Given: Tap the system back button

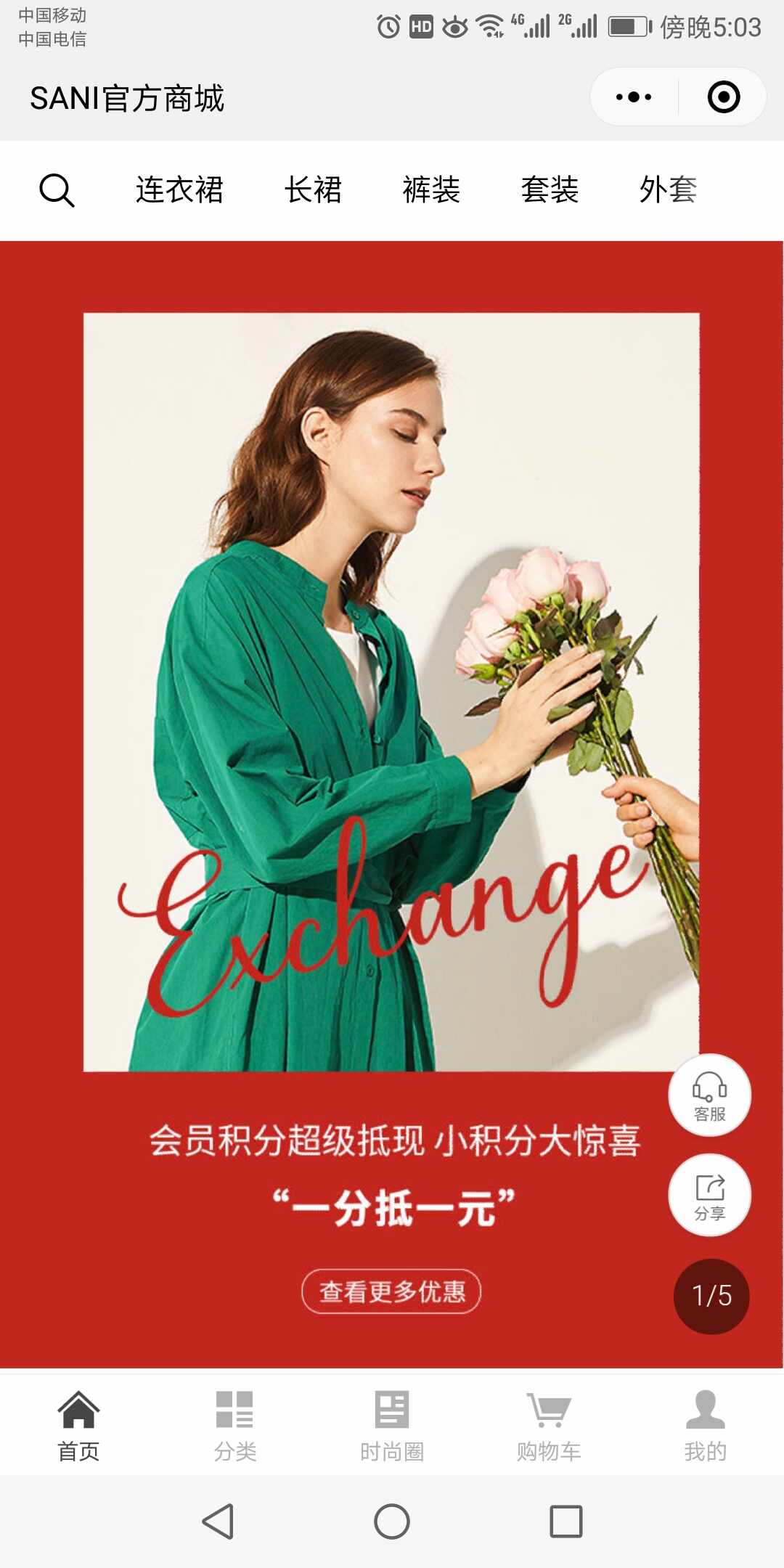Looking at the screenshot, I should click(x=218, y=1521).
